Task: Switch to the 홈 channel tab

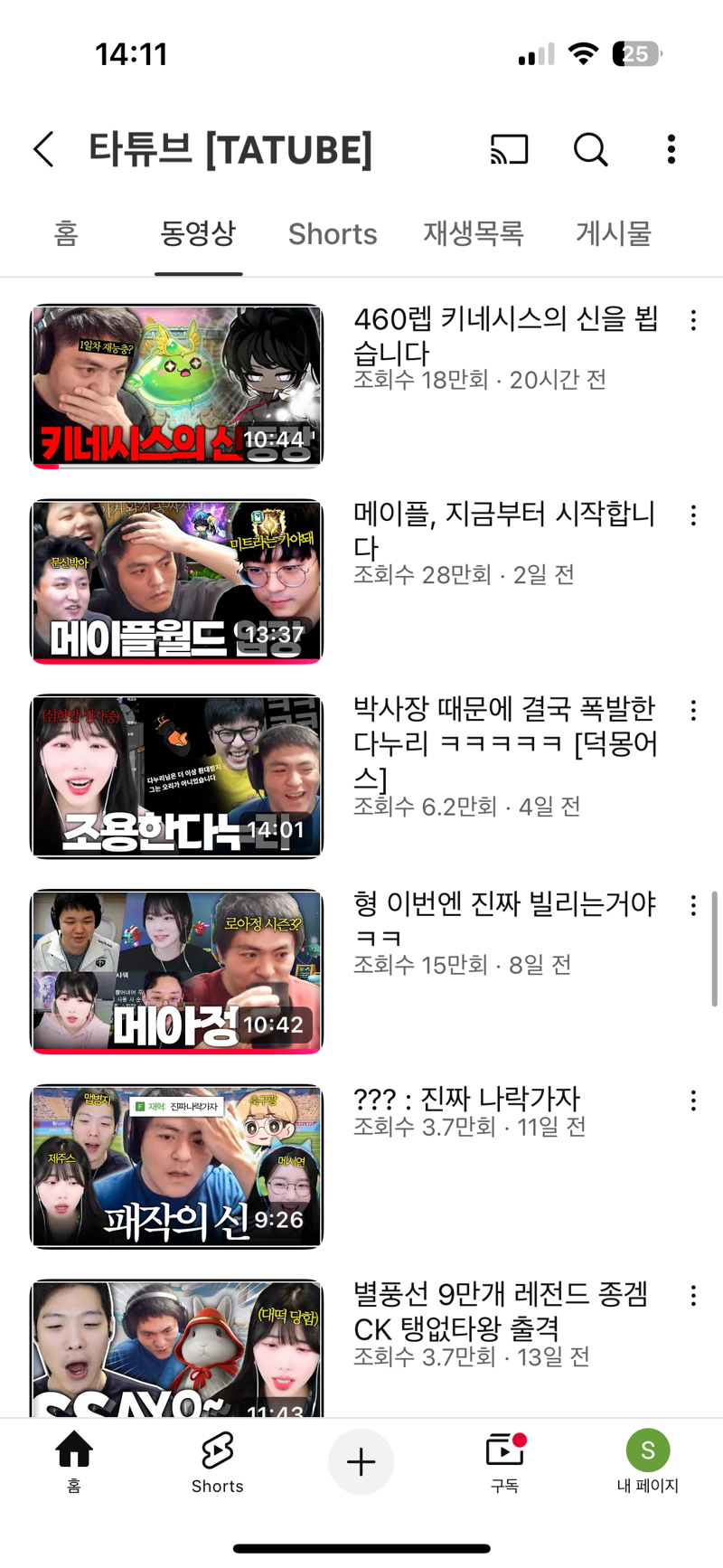Action: click(66, 234)
